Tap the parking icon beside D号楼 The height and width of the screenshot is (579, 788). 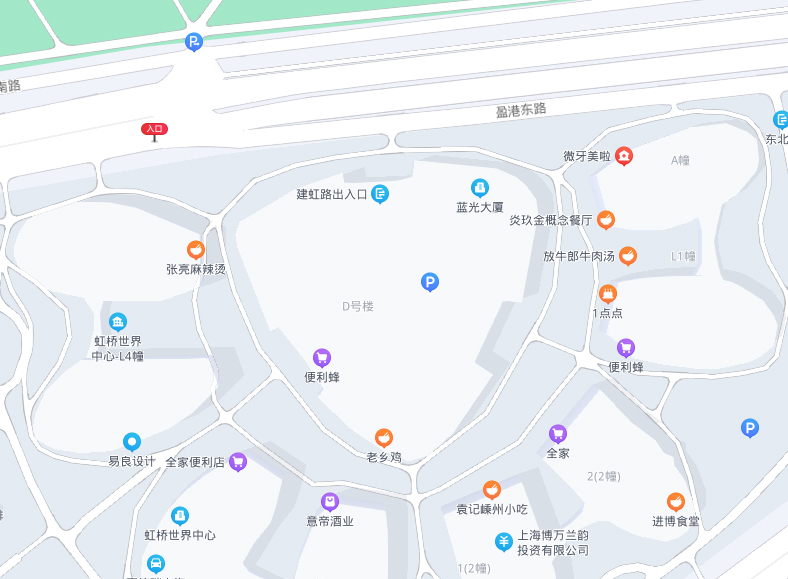[x=430, y=283]
